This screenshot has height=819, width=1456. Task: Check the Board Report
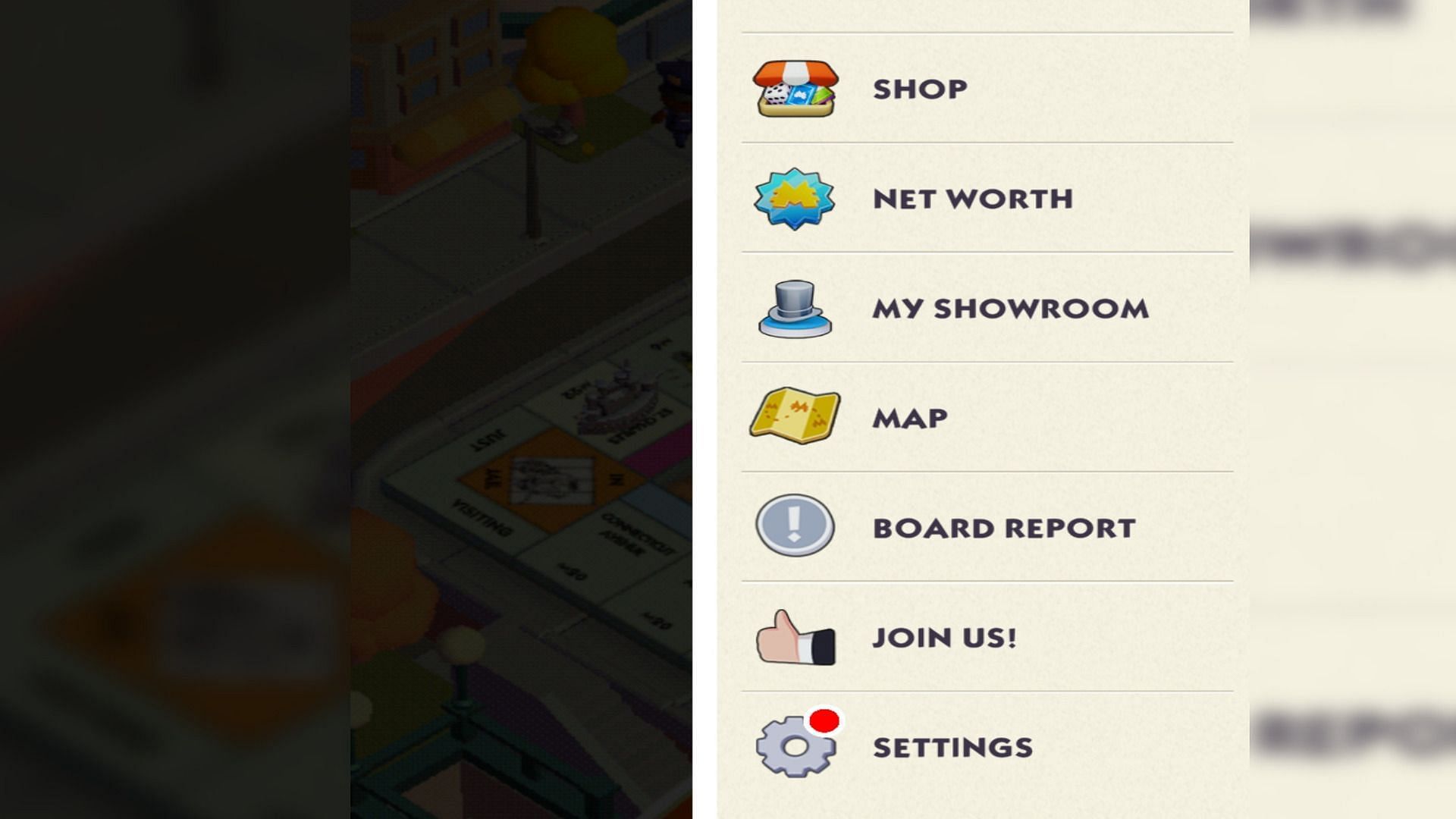click(x=1003, y=528)
